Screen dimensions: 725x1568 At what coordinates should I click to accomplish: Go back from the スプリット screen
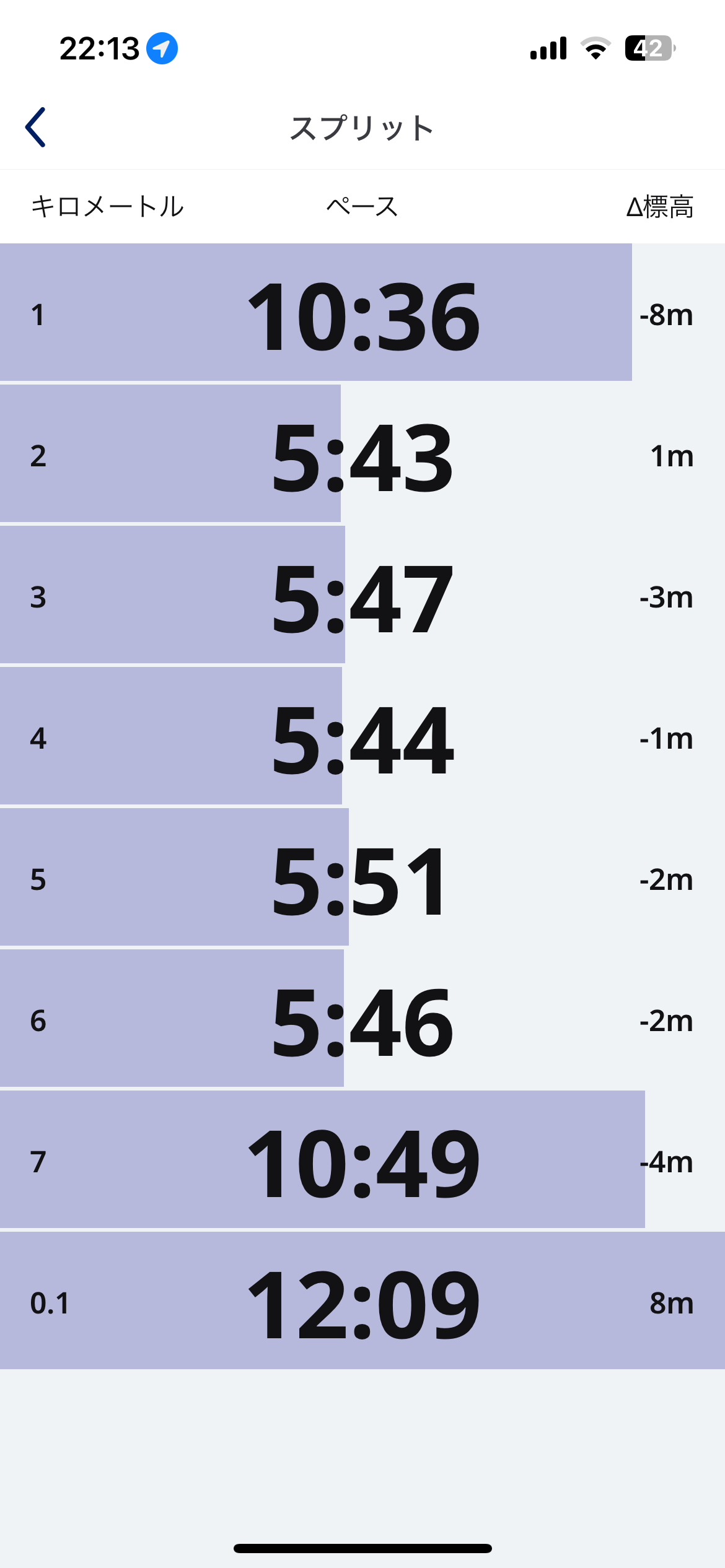(x=35, y=128)
